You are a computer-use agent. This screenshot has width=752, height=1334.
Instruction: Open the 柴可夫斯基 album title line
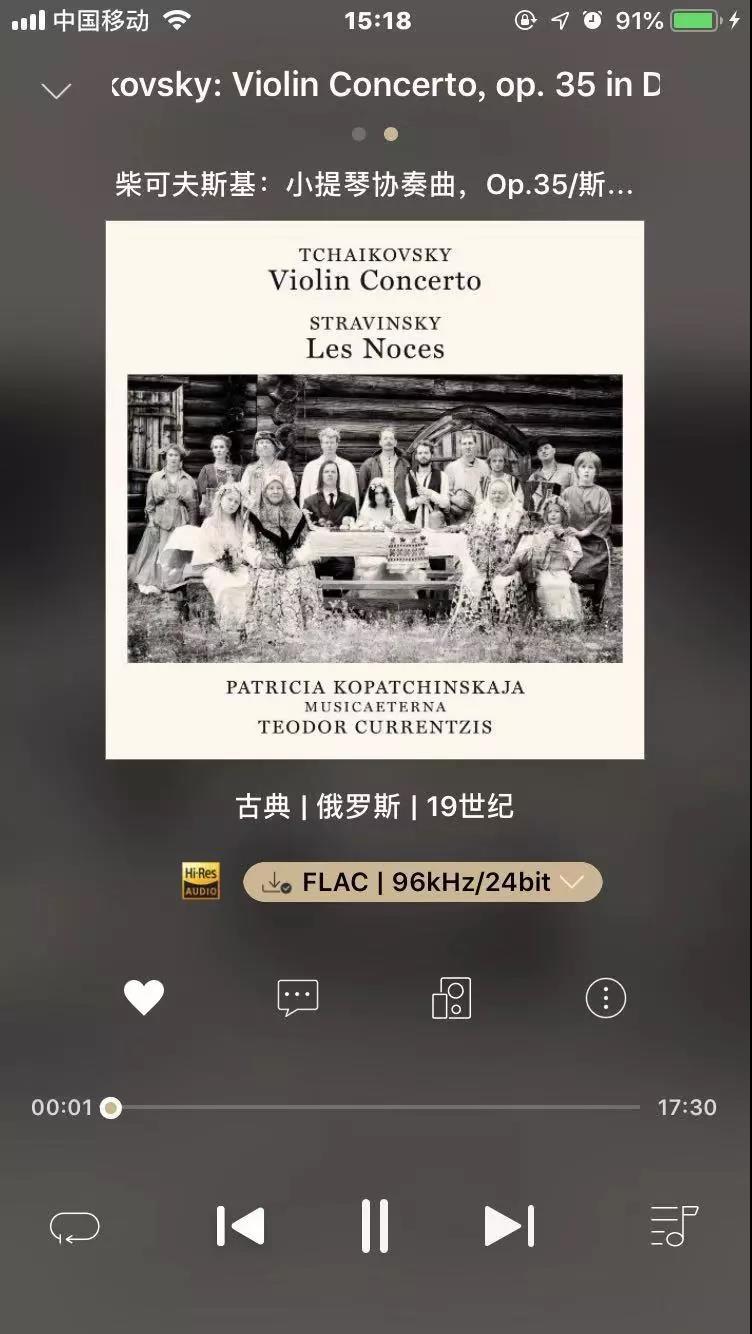tap(375, 185)
